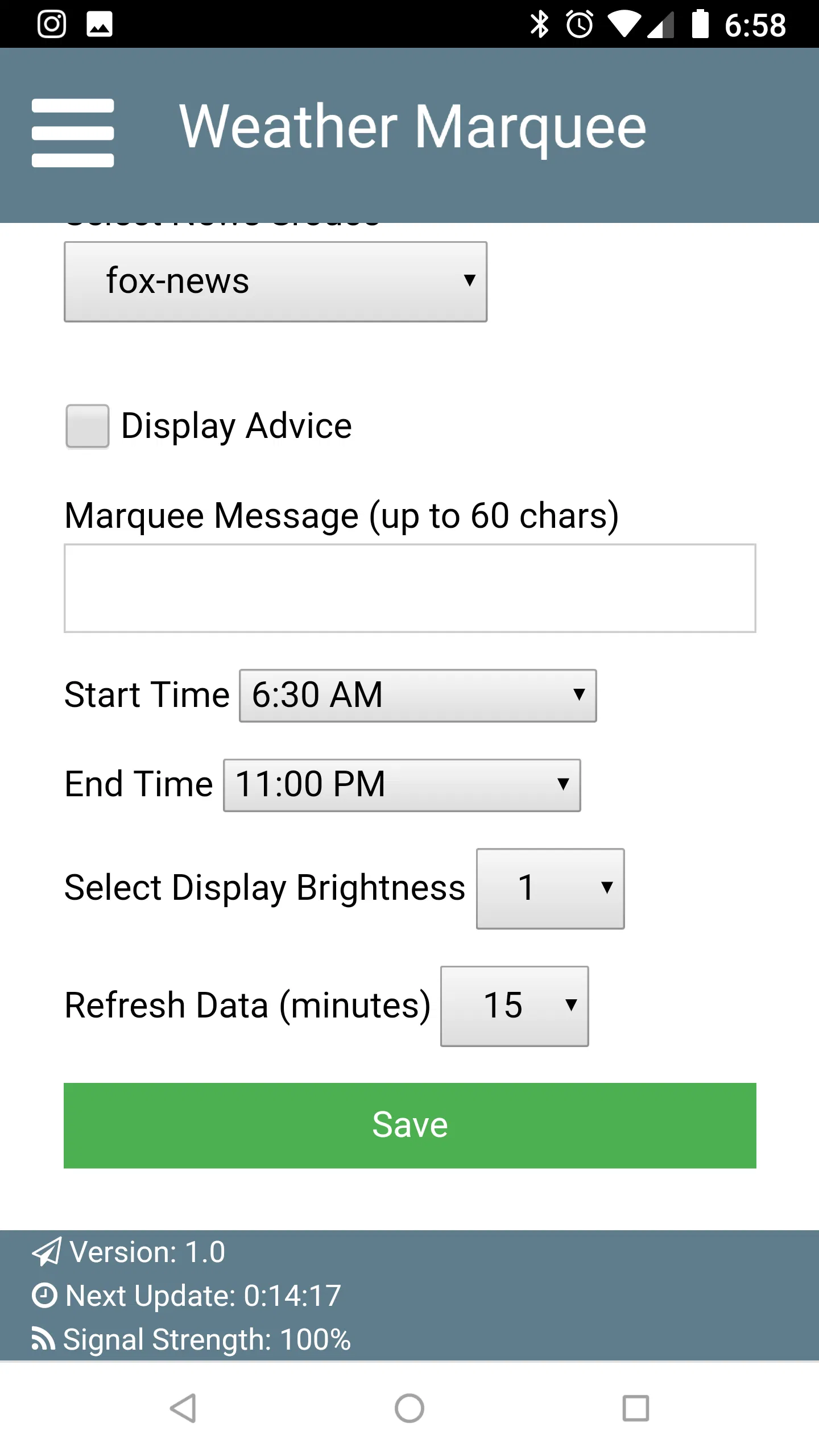Expand the fox-news source dropdown
This screenshot has width=819, height=1456.
click(x=275, y=282)
